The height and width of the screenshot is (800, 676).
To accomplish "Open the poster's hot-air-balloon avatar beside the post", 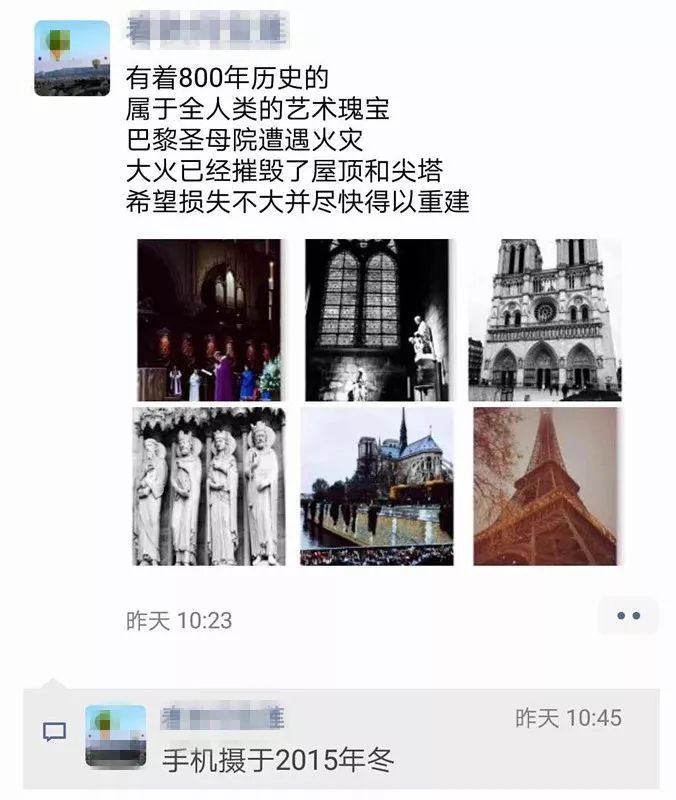I will click(72, 58).
